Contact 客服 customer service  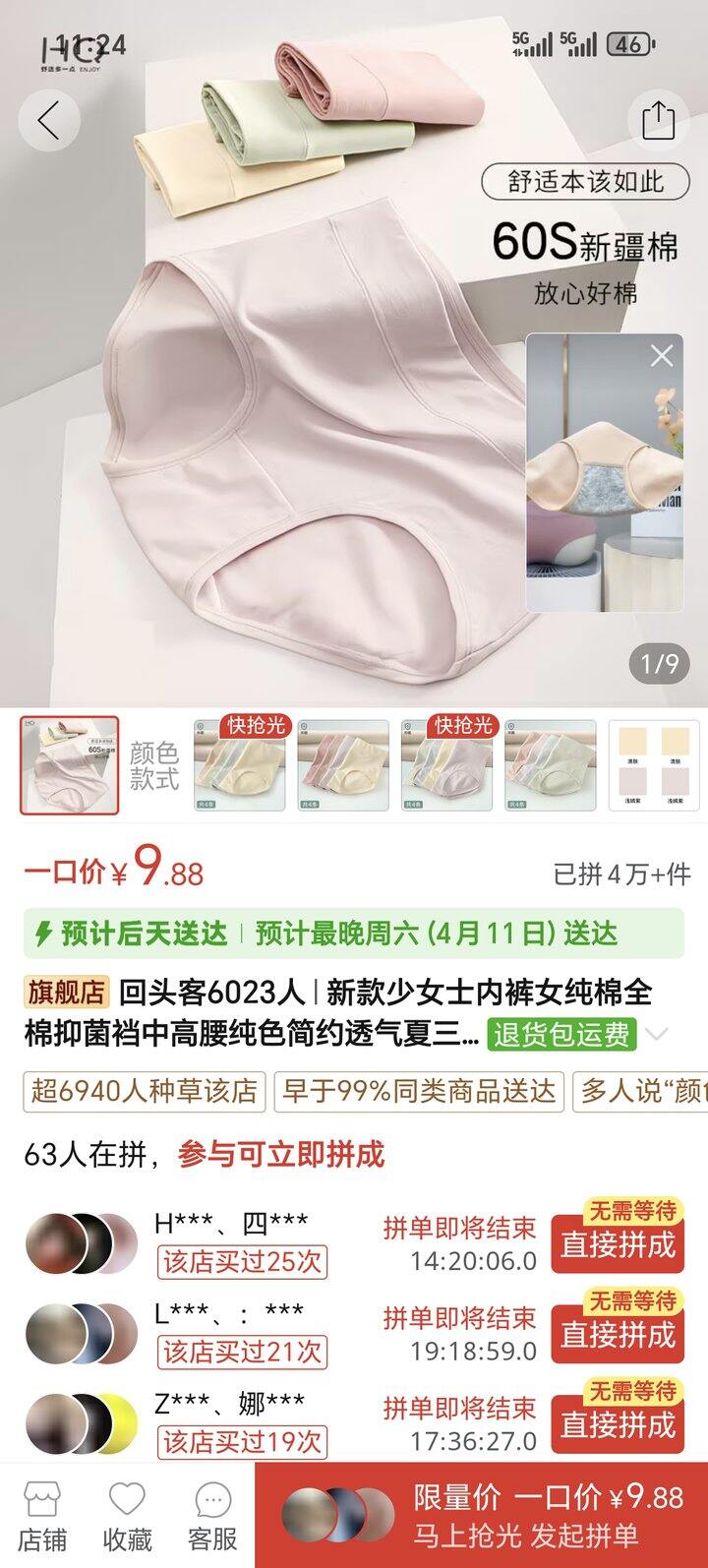[212, 1516]
